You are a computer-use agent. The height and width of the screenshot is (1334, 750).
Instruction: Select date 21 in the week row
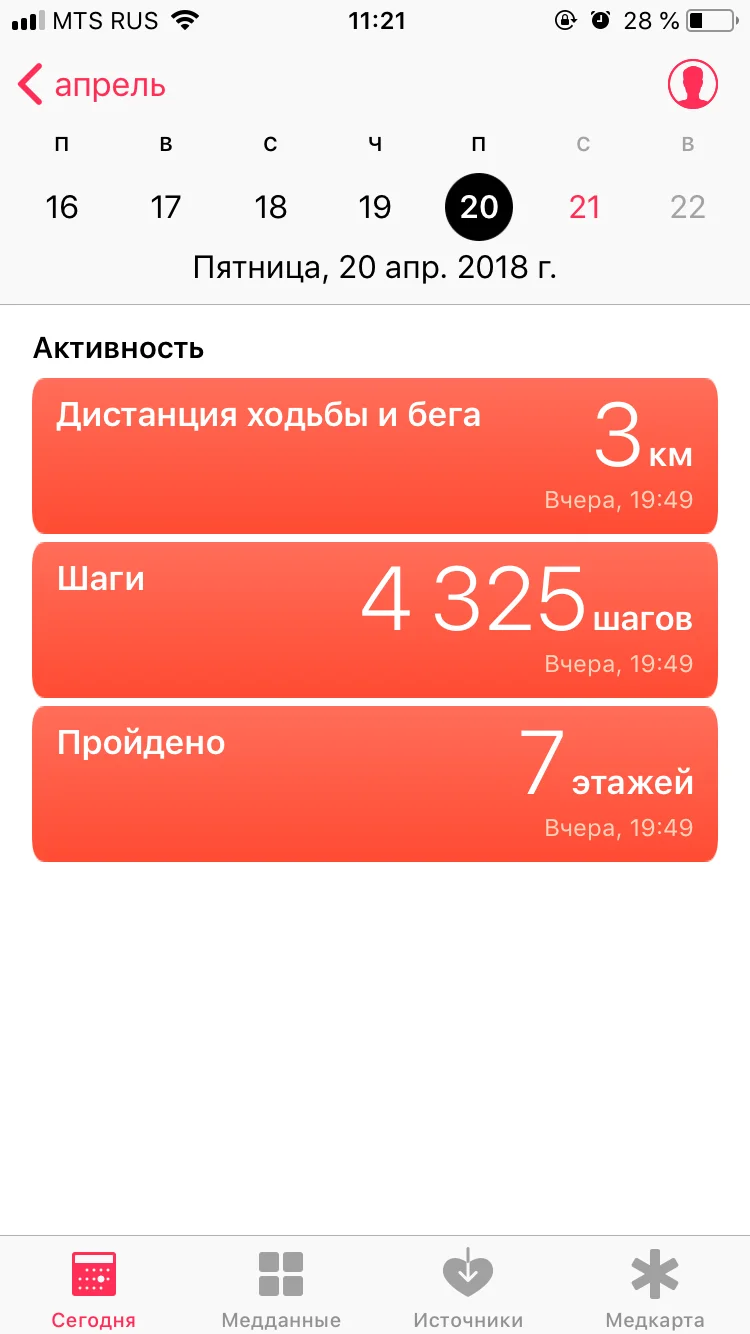click(584, 207)
